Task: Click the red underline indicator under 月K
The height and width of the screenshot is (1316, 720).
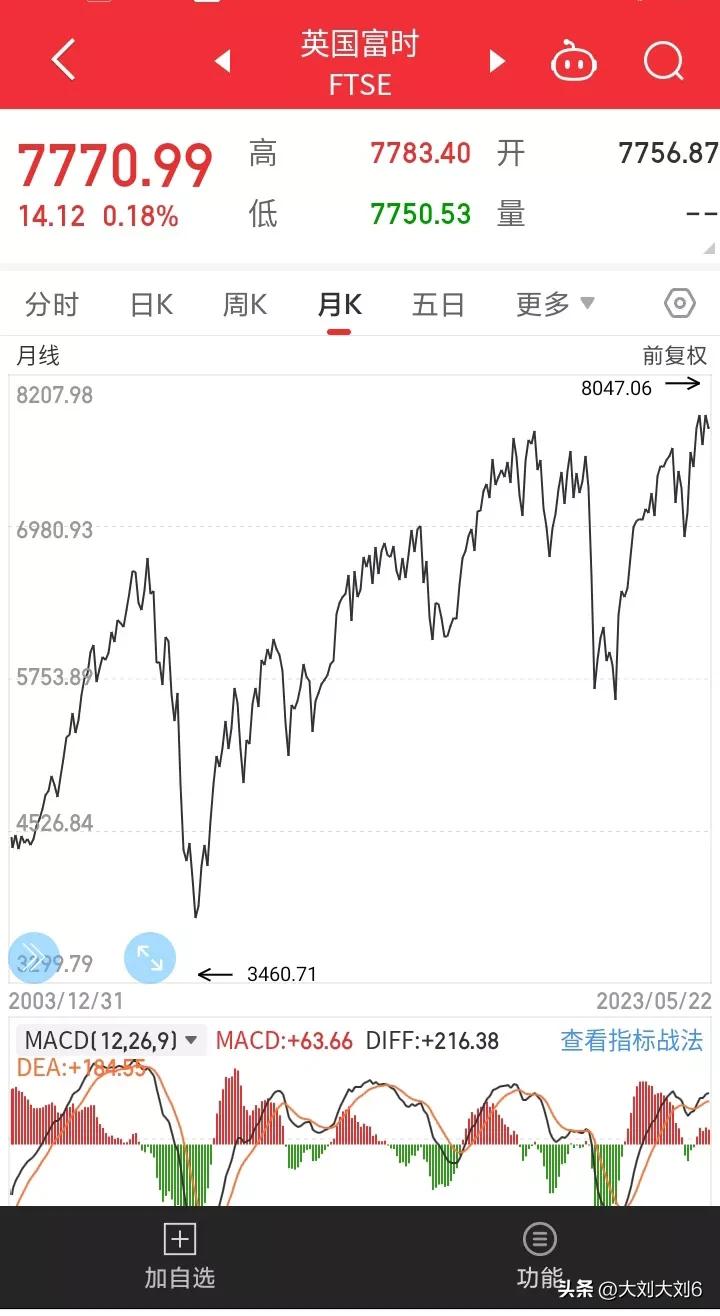Action: point(339,330)
